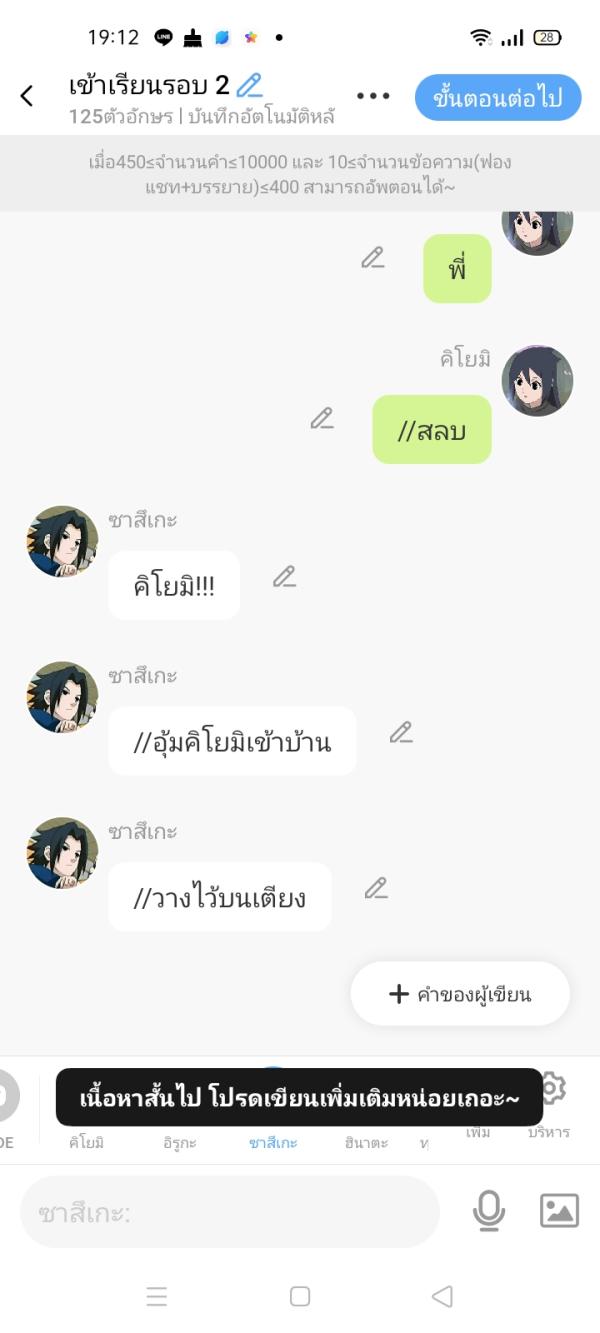This screenshot has width=600, height=1333.
Task: Edit the //วางไว้บนเตียง message
Action: pos(376,888)
